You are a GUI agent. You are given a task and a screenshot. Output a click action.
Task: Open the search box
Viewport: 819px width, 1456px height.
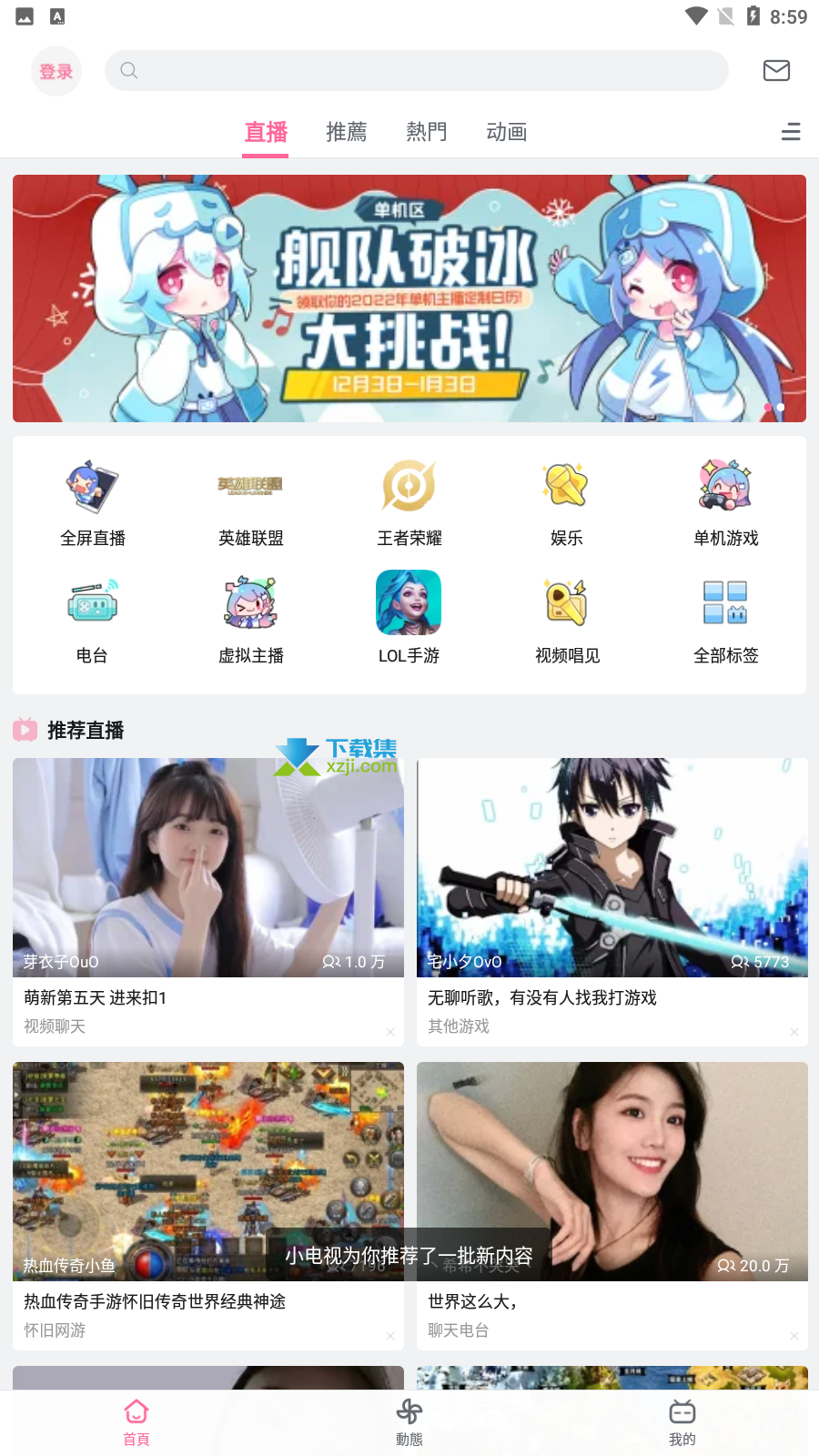tap(416, 71)
